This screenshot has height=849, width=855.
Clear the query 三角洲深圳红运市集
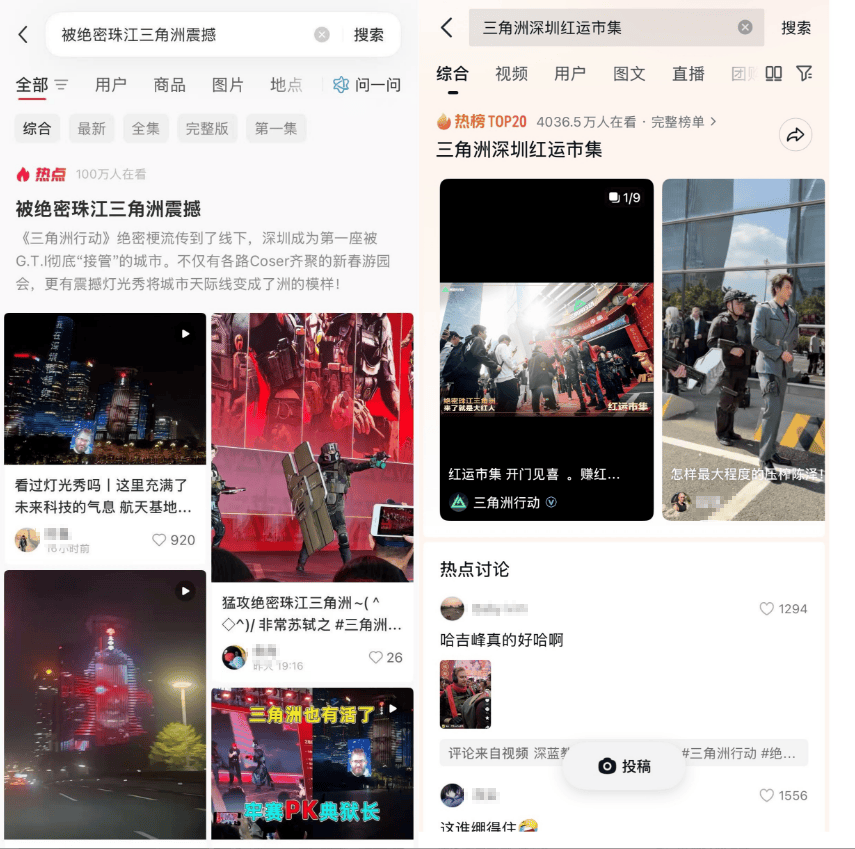pos(745,28)
